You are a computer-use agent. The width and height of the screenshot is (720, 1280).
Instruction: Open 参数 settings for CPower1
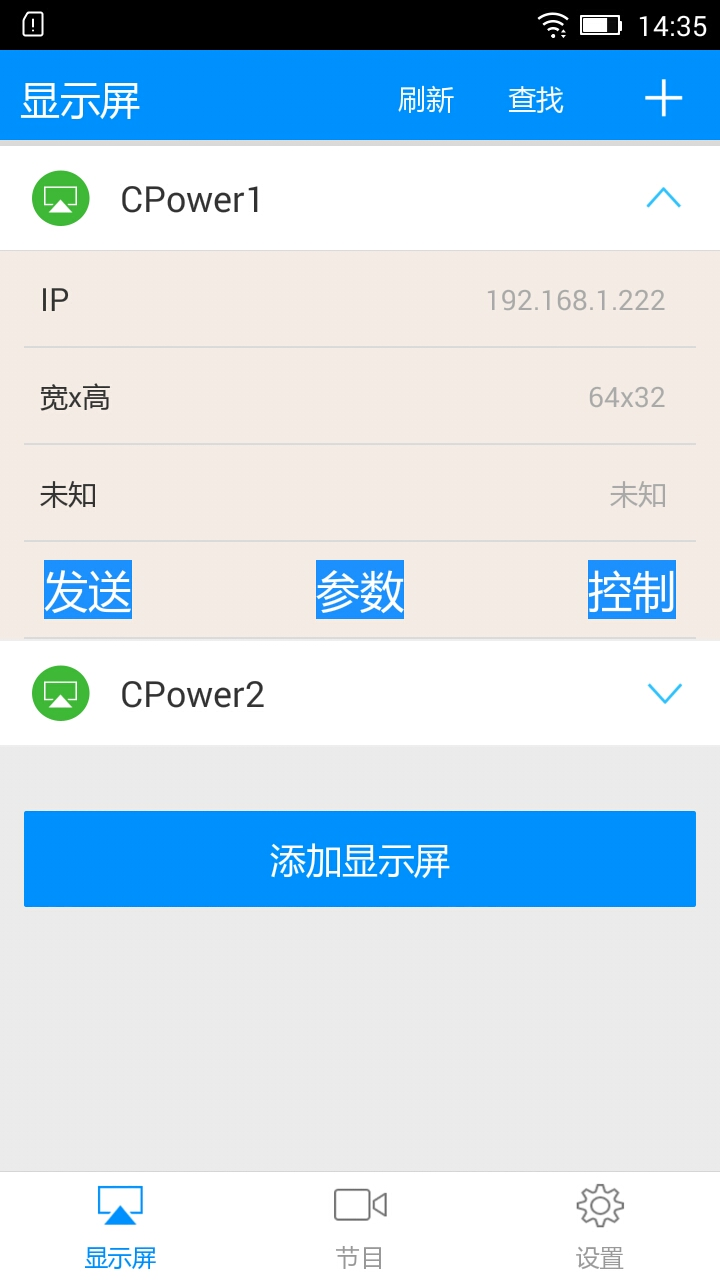360,590
